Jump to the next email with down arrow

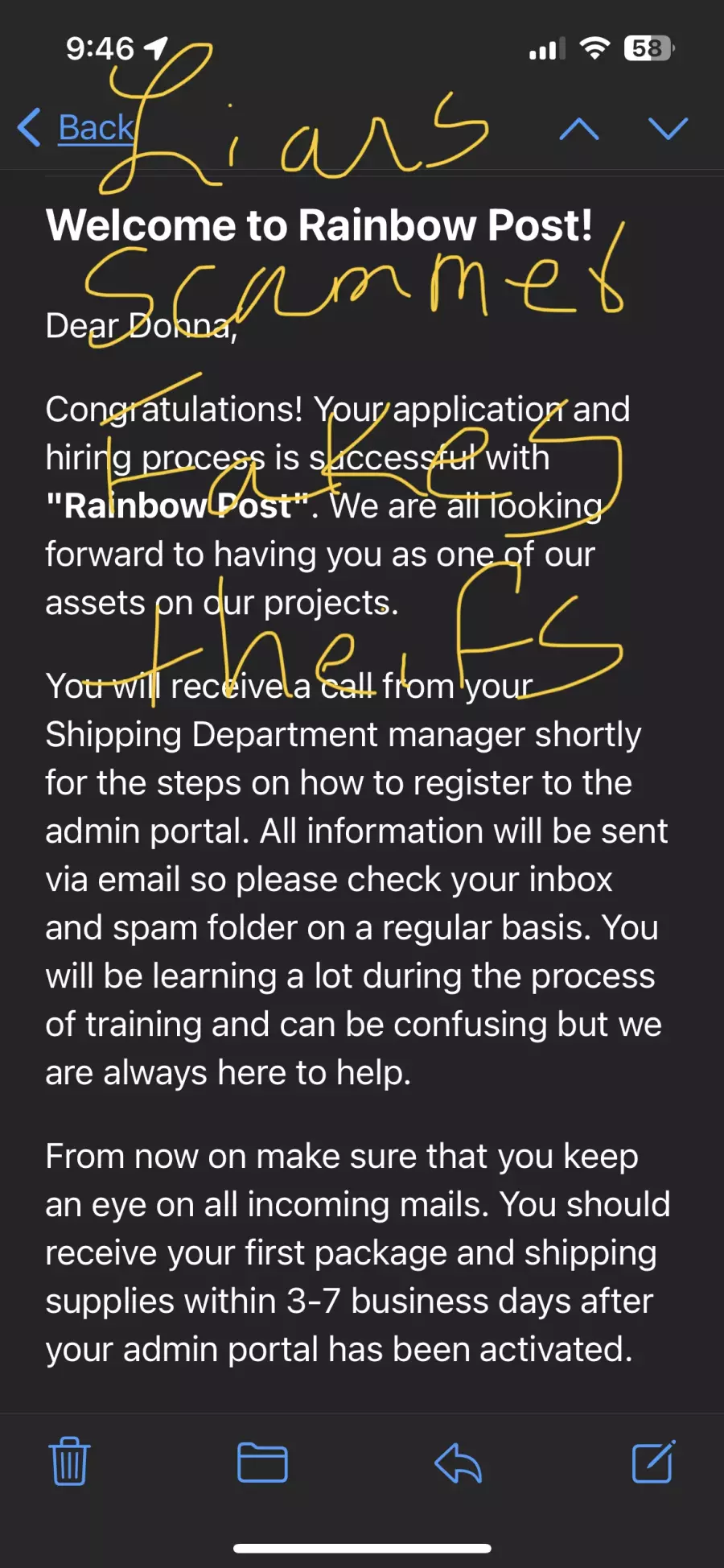click(x=668, y=129)
